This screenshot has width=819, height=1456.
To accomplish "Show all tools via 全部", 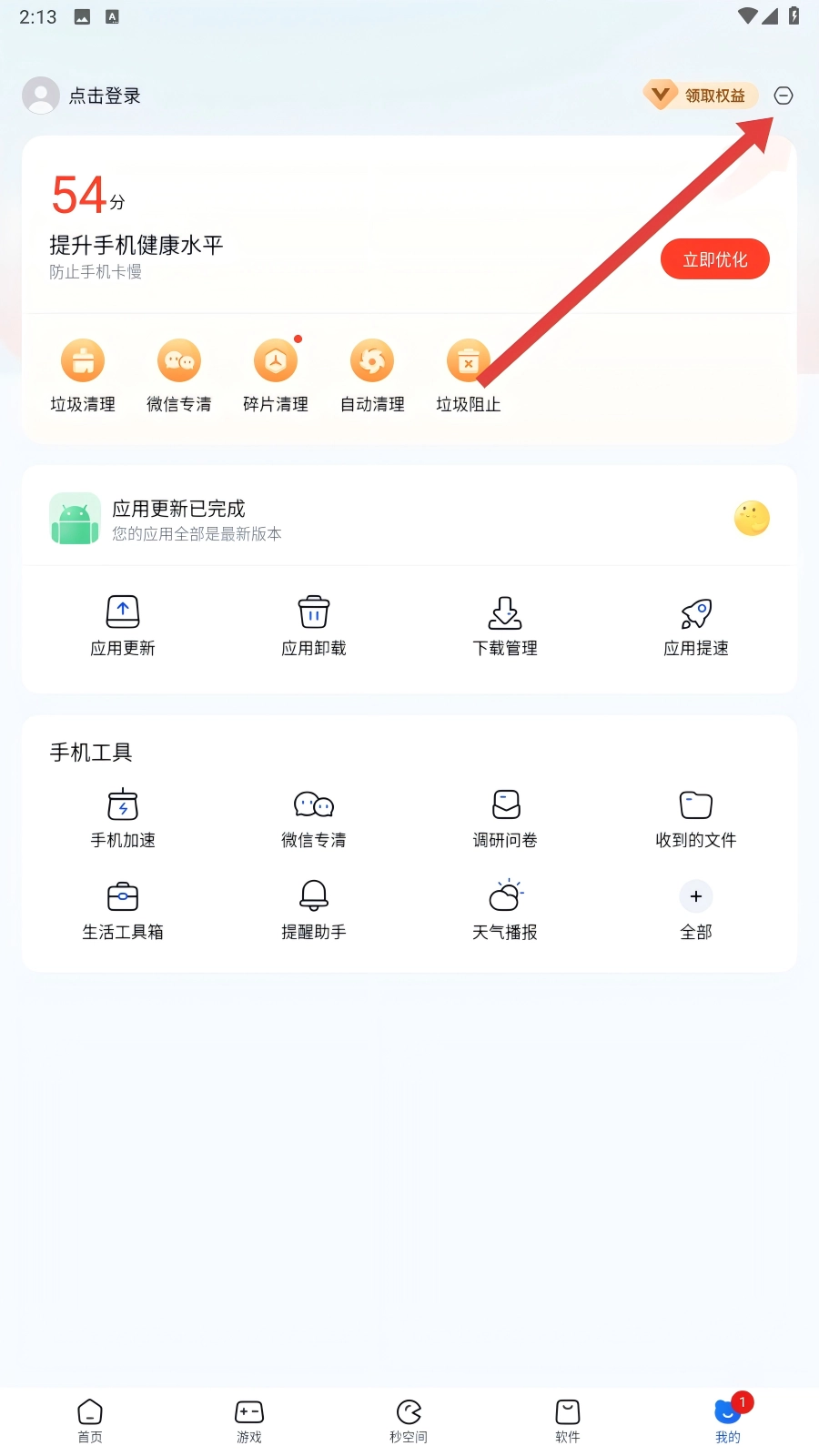I will click(x=696, y=909).
